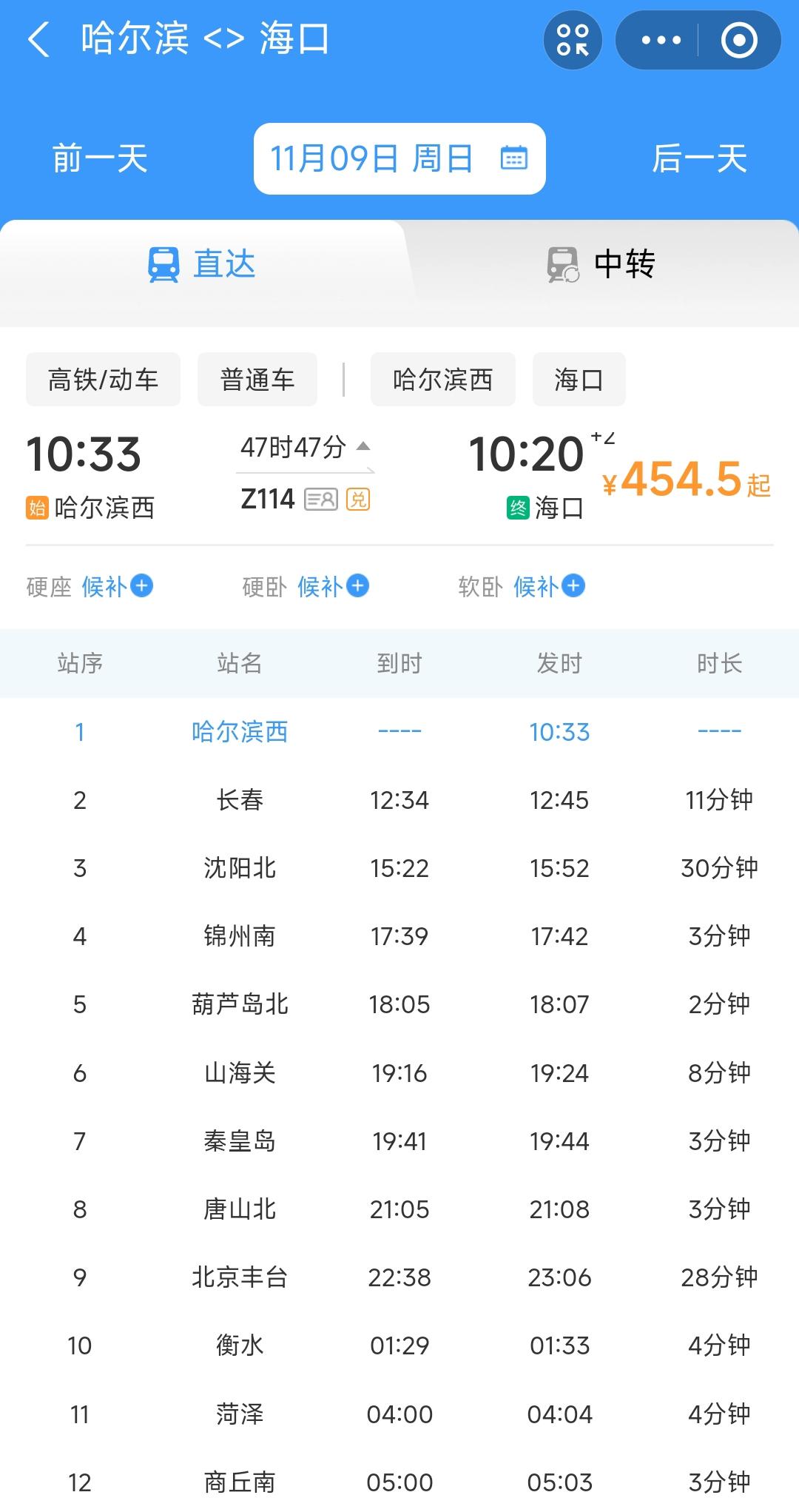This screenshot has height=1512, width=799.
Task: Tap the circular close capsule icon
Action: pos(738,40)
